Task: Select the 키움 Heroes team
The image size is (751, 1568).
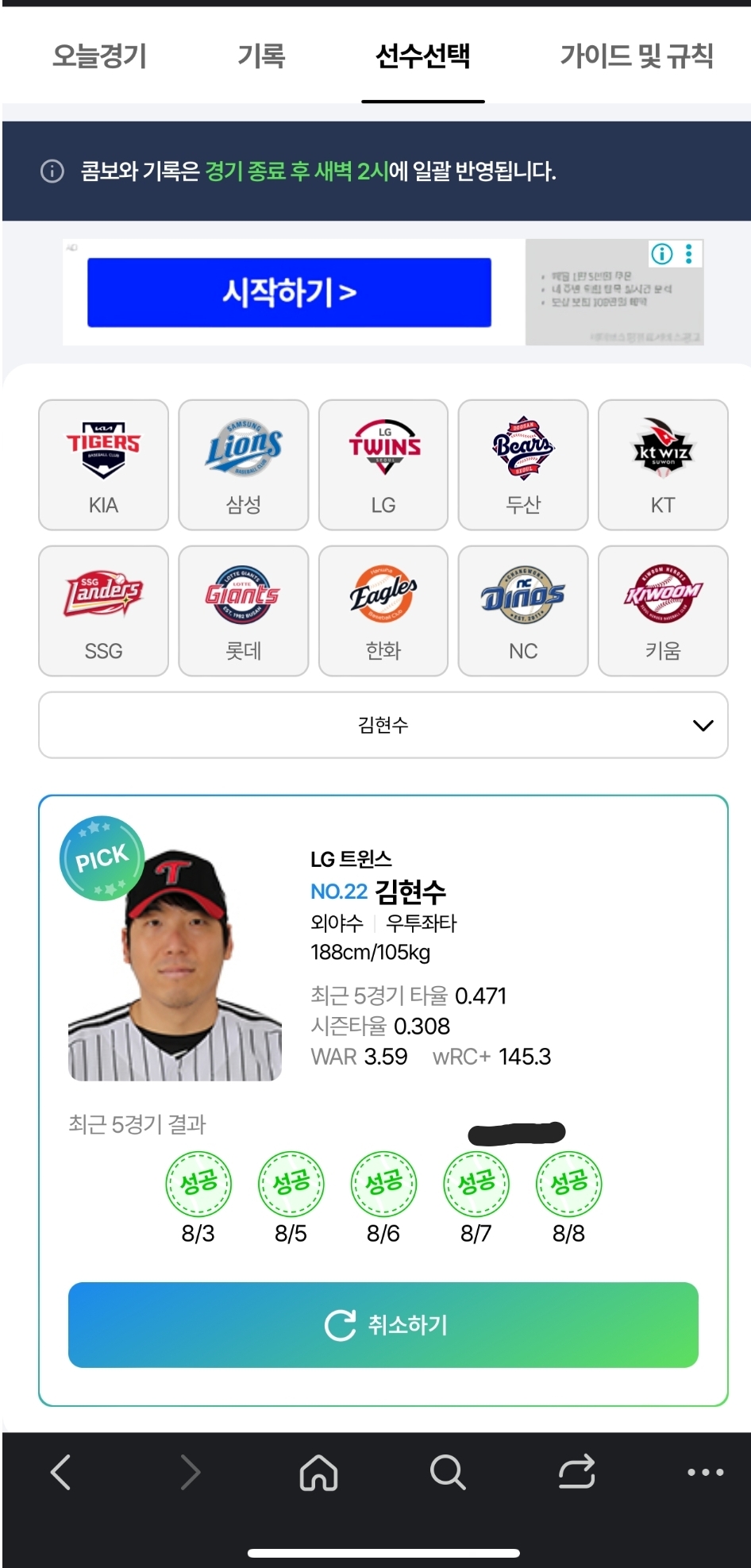Action: coord(663,611)
